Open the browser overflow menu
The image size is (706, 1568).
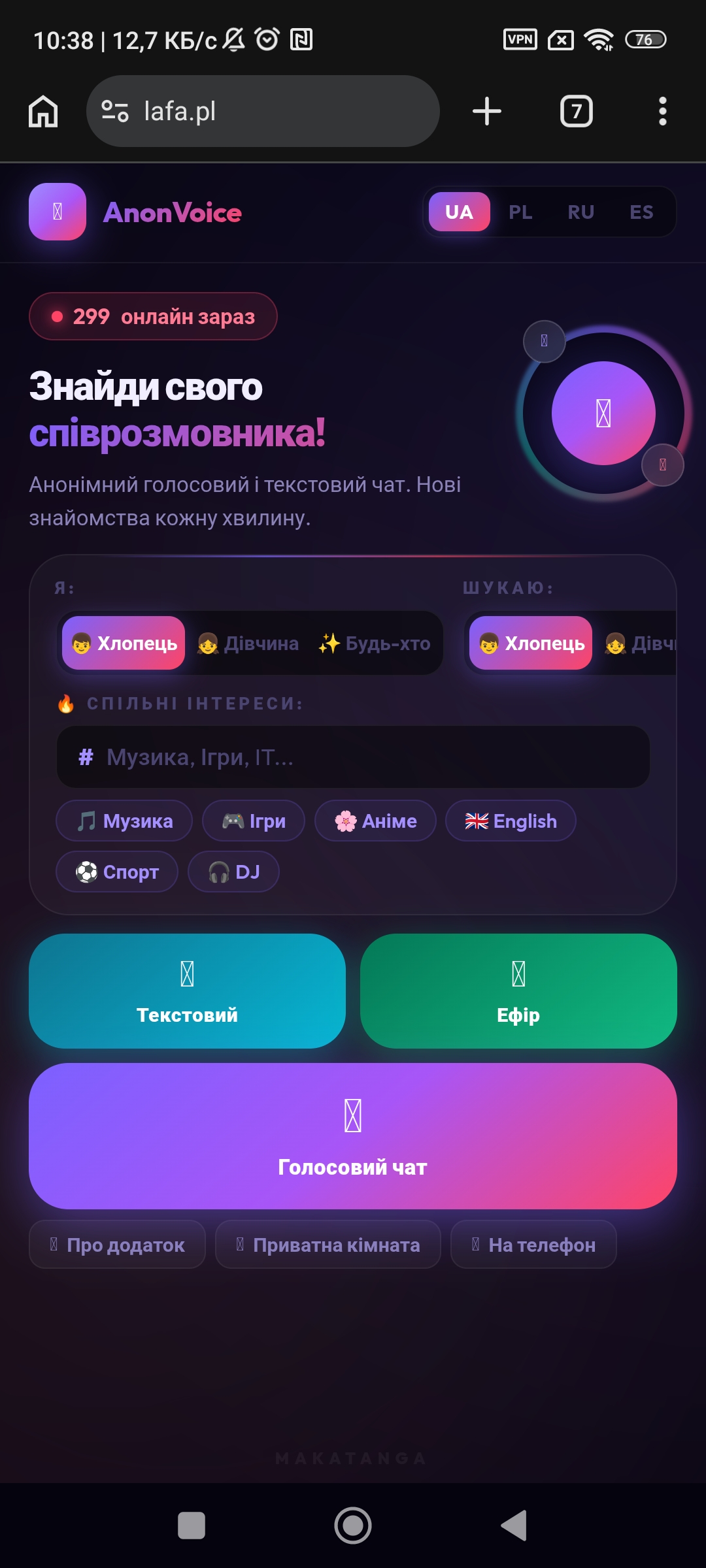pyautogui.click(x=662, y=111)
